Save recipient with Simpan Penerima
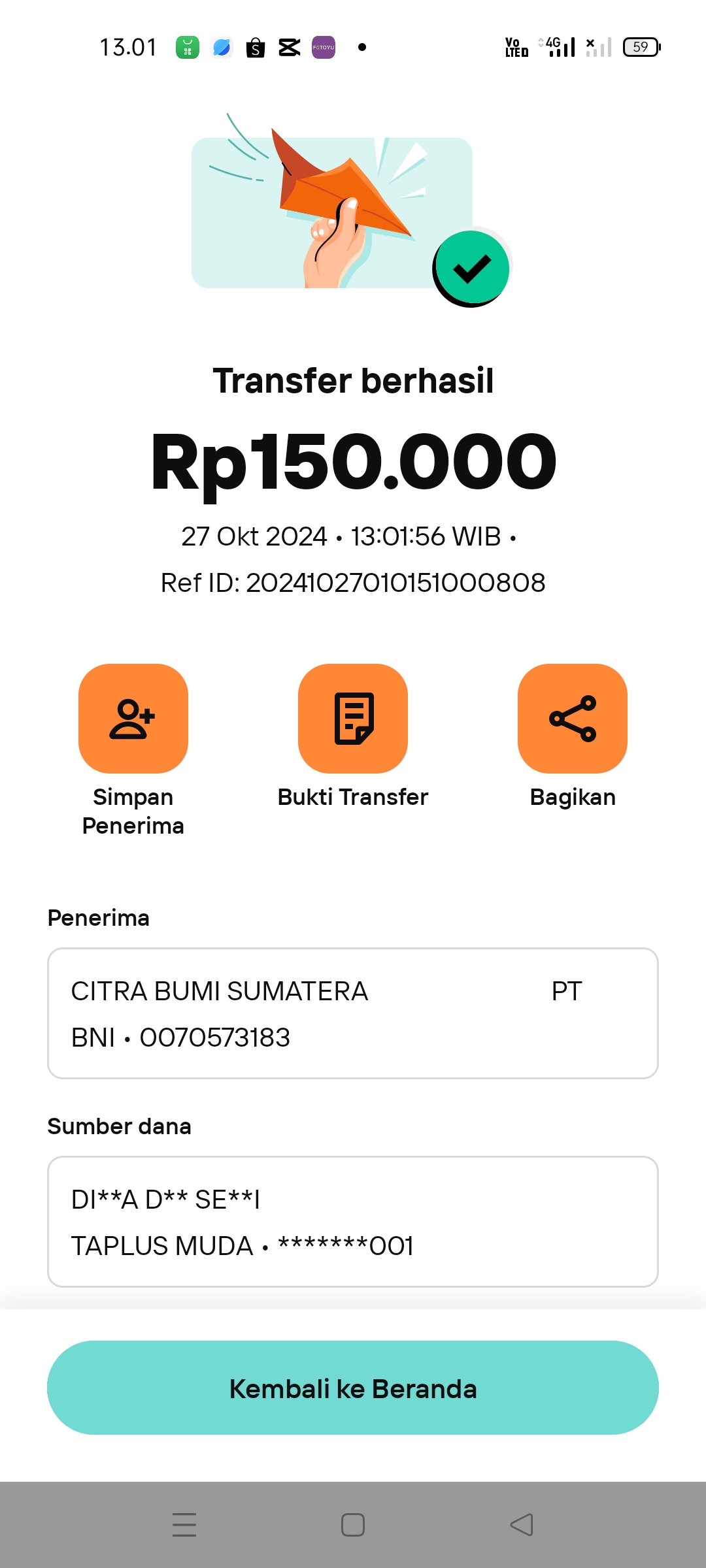 point(133,719)
